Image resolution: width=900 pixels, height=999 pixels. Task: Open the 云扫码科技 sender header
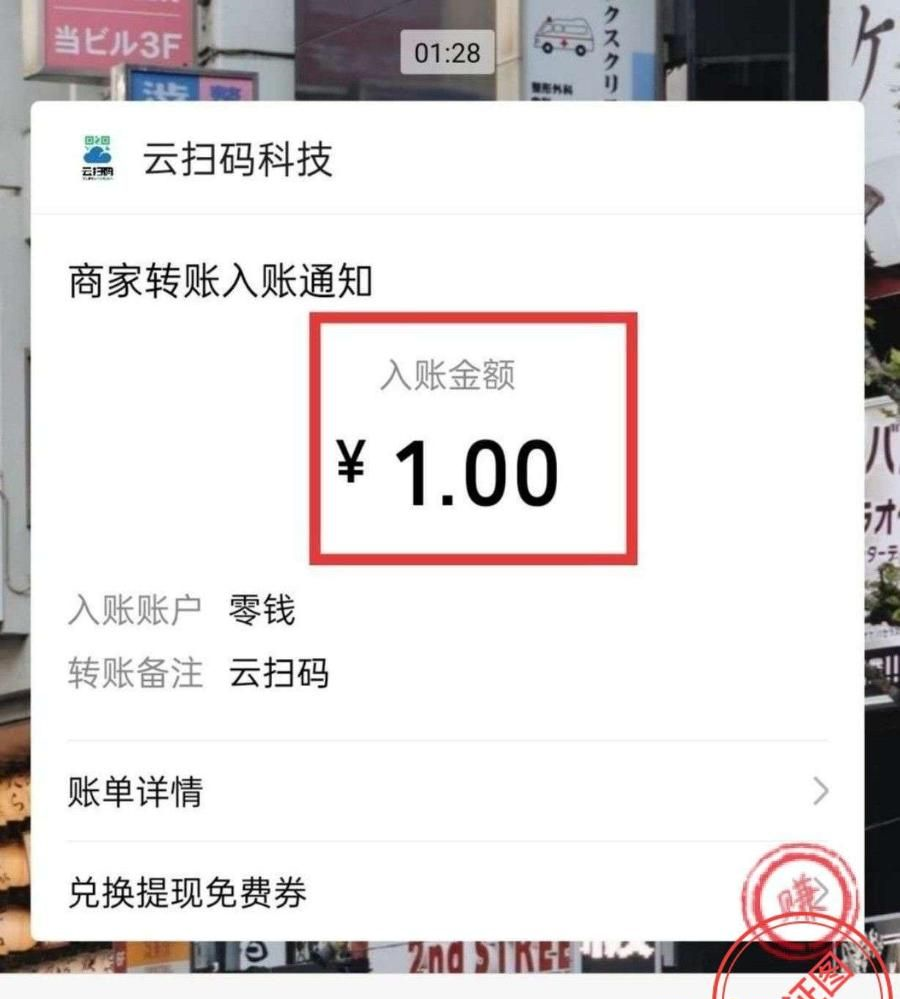(x=237, y=160)
